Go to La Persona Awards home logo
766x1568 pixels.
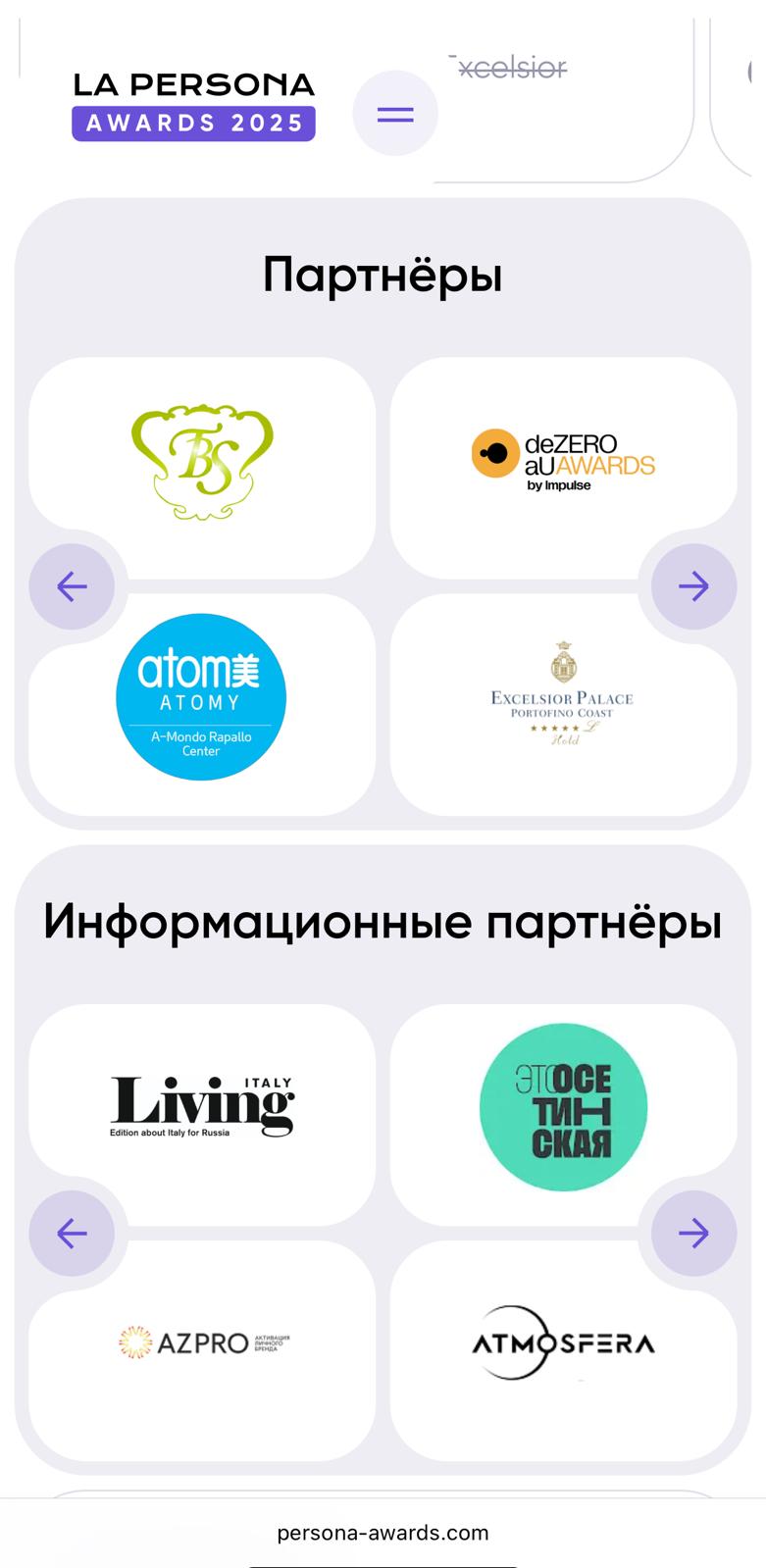pos(194,105)
